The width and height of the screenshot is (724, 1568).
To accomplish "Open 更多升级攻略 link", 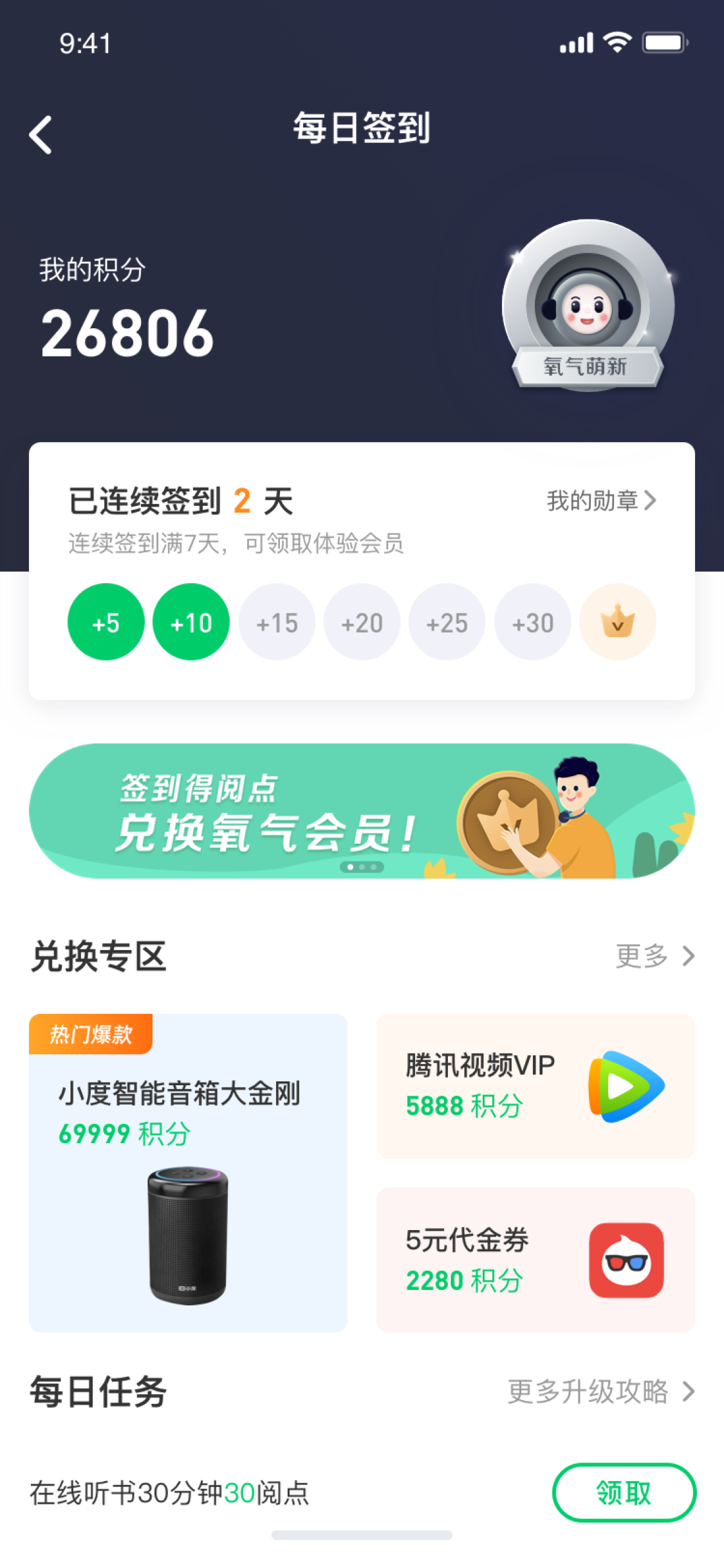I will click(601, 1392).
